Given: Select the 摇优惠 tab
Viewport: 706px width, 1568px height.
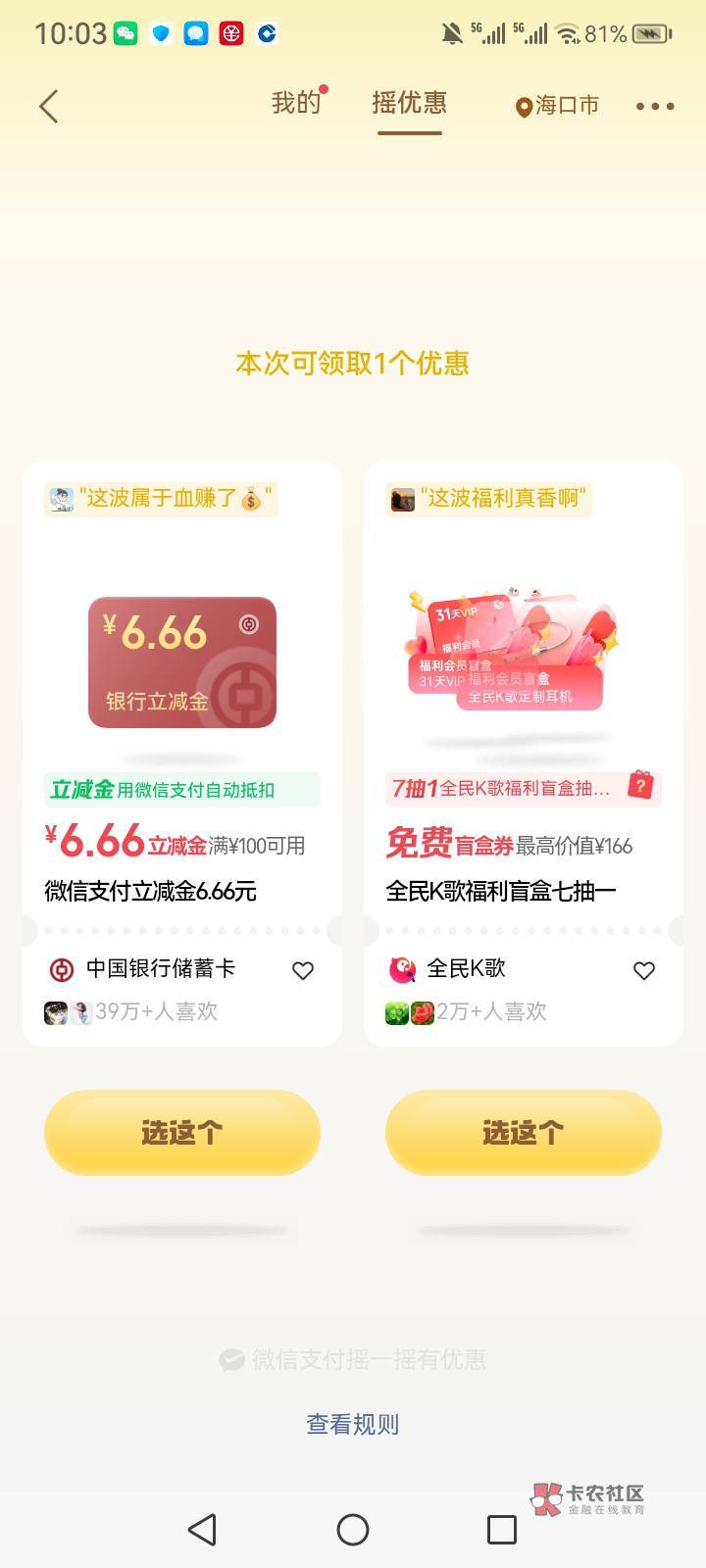Looking at the screenshot, I should tap(410, 103).
